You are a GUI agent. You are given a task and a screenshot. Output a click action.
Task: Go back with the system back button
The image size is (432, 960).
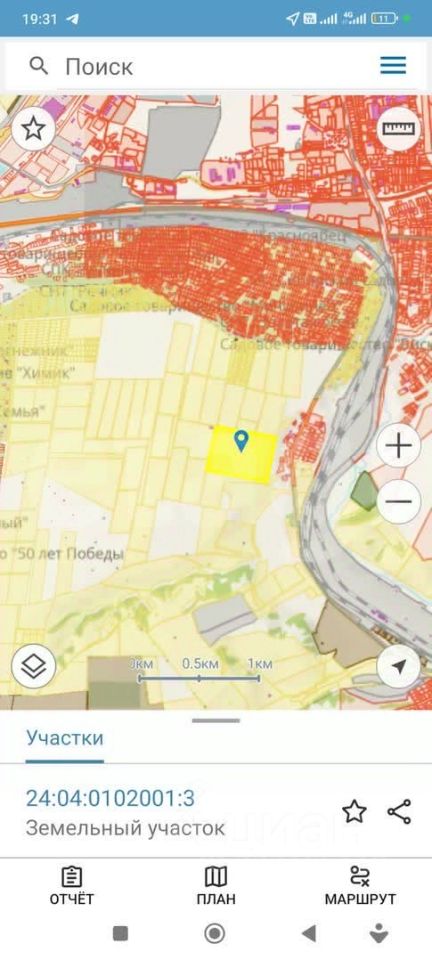pos(309,933)
